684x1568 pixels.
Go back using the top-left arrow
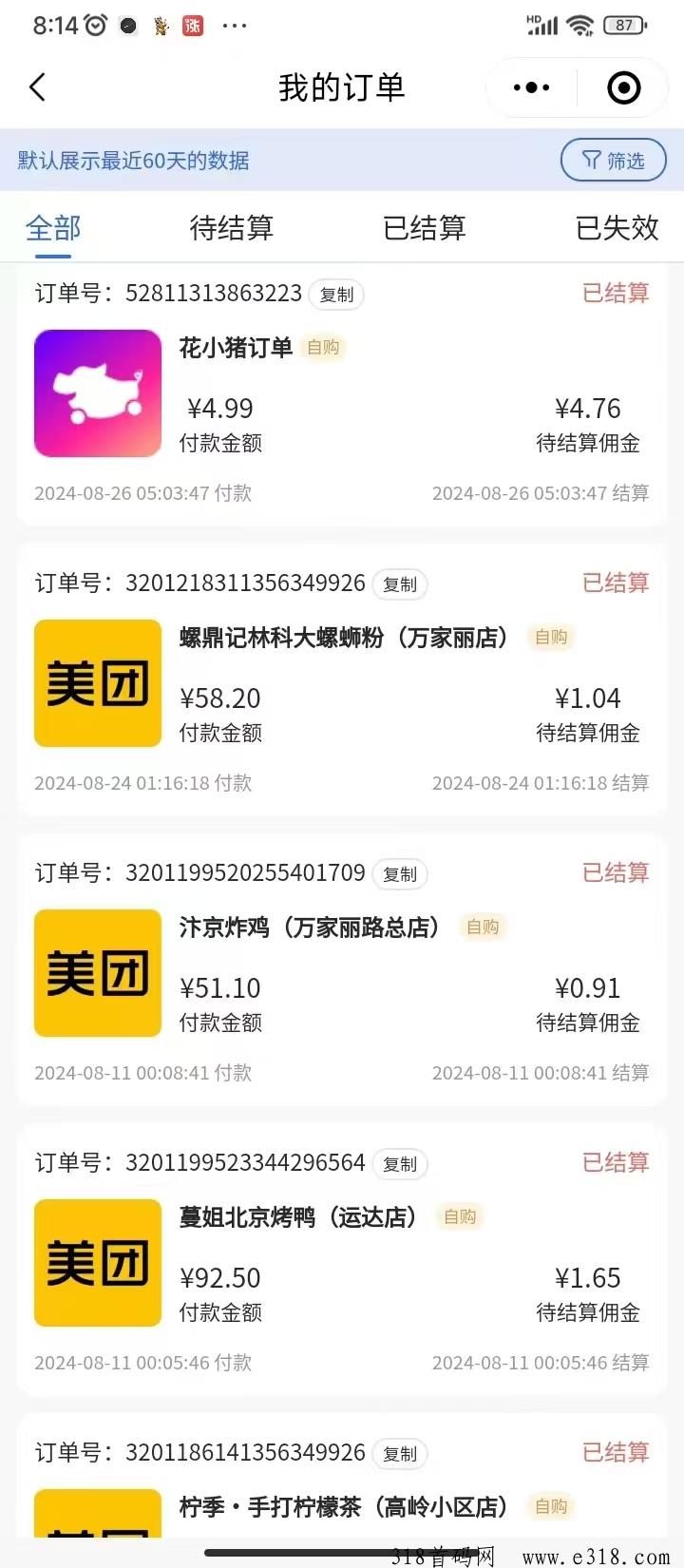38,87
